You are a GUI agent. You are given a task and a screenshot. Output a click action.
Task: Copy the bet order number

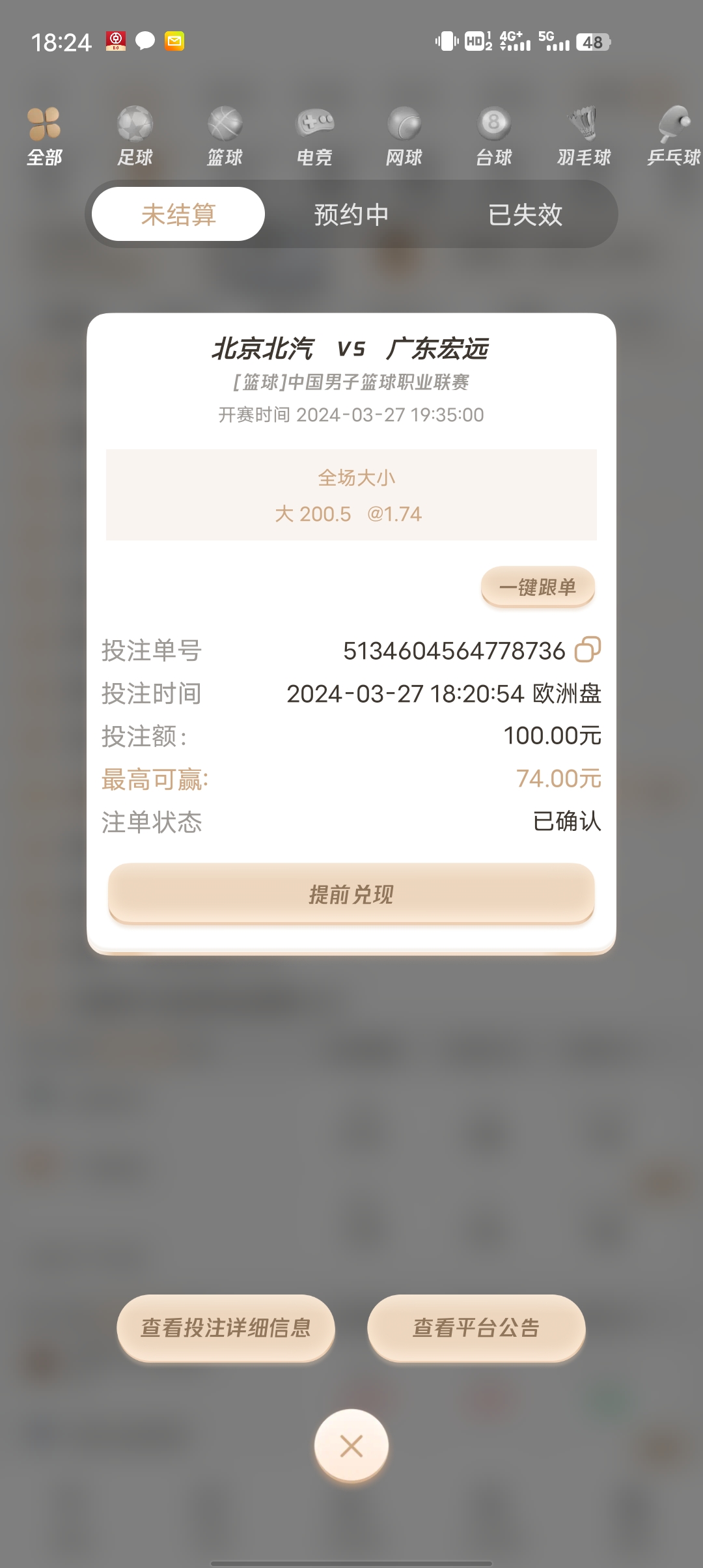tap(587, 650)
